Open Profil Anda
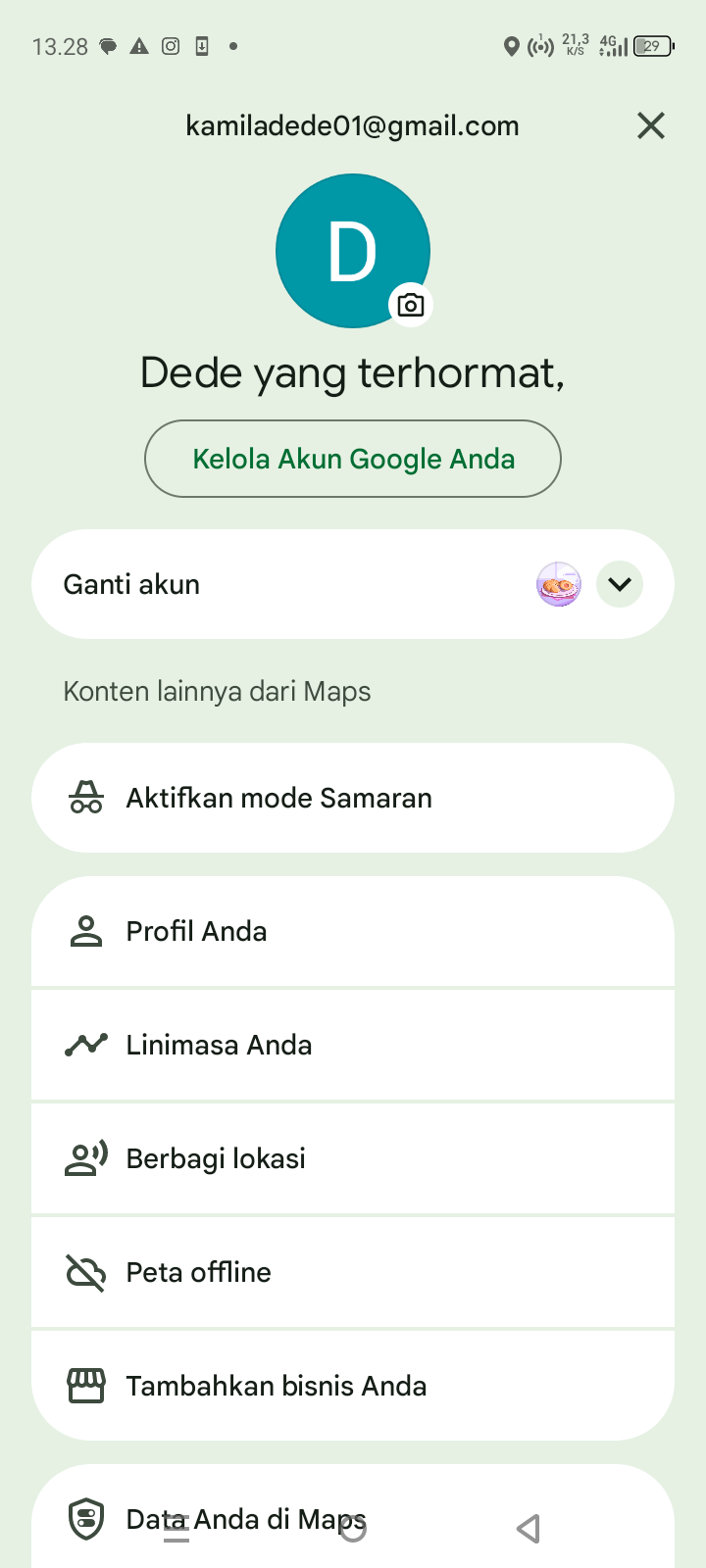706x1568 pixels. point(353,931)
